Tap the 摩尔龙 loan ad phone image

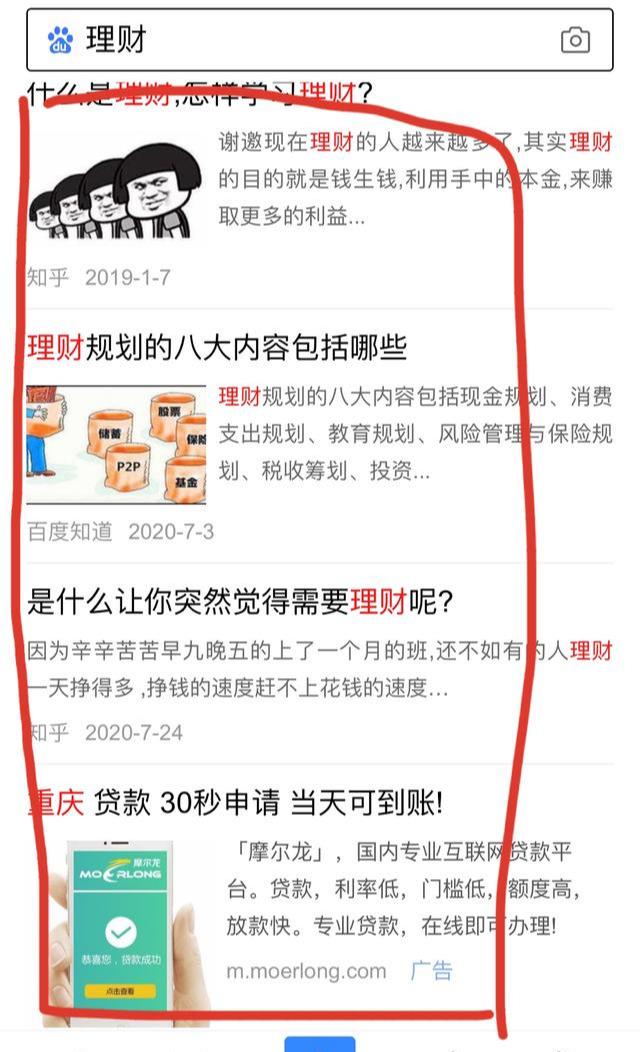coord(120,922)
